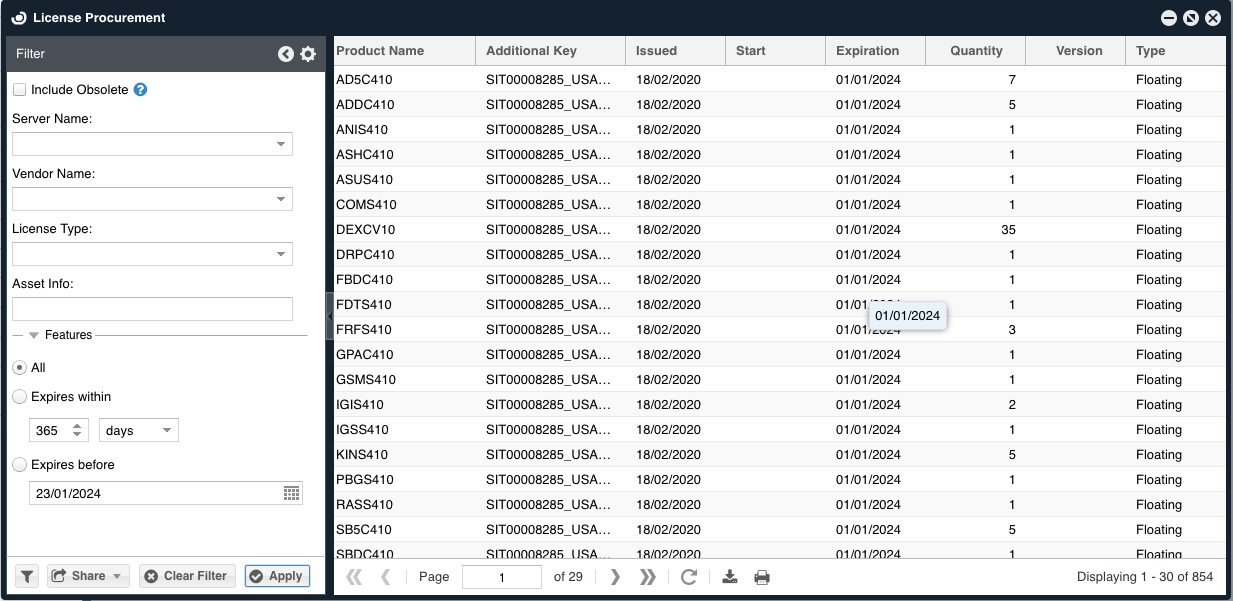
Task: Expand the Vendor Name dropdown
Action: pyautogui.click(x=281, y=199)
